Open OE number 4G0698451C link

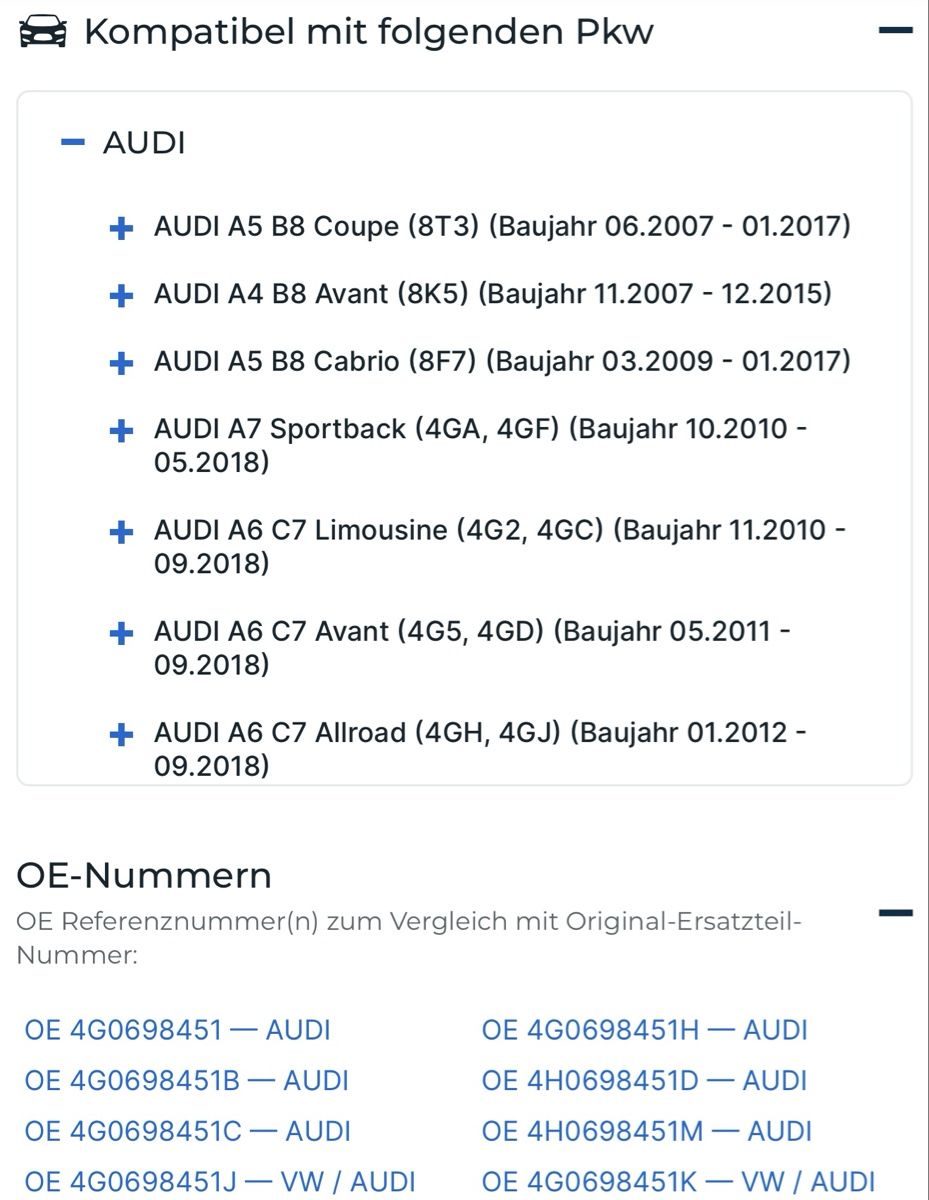tap(187, 1132)
